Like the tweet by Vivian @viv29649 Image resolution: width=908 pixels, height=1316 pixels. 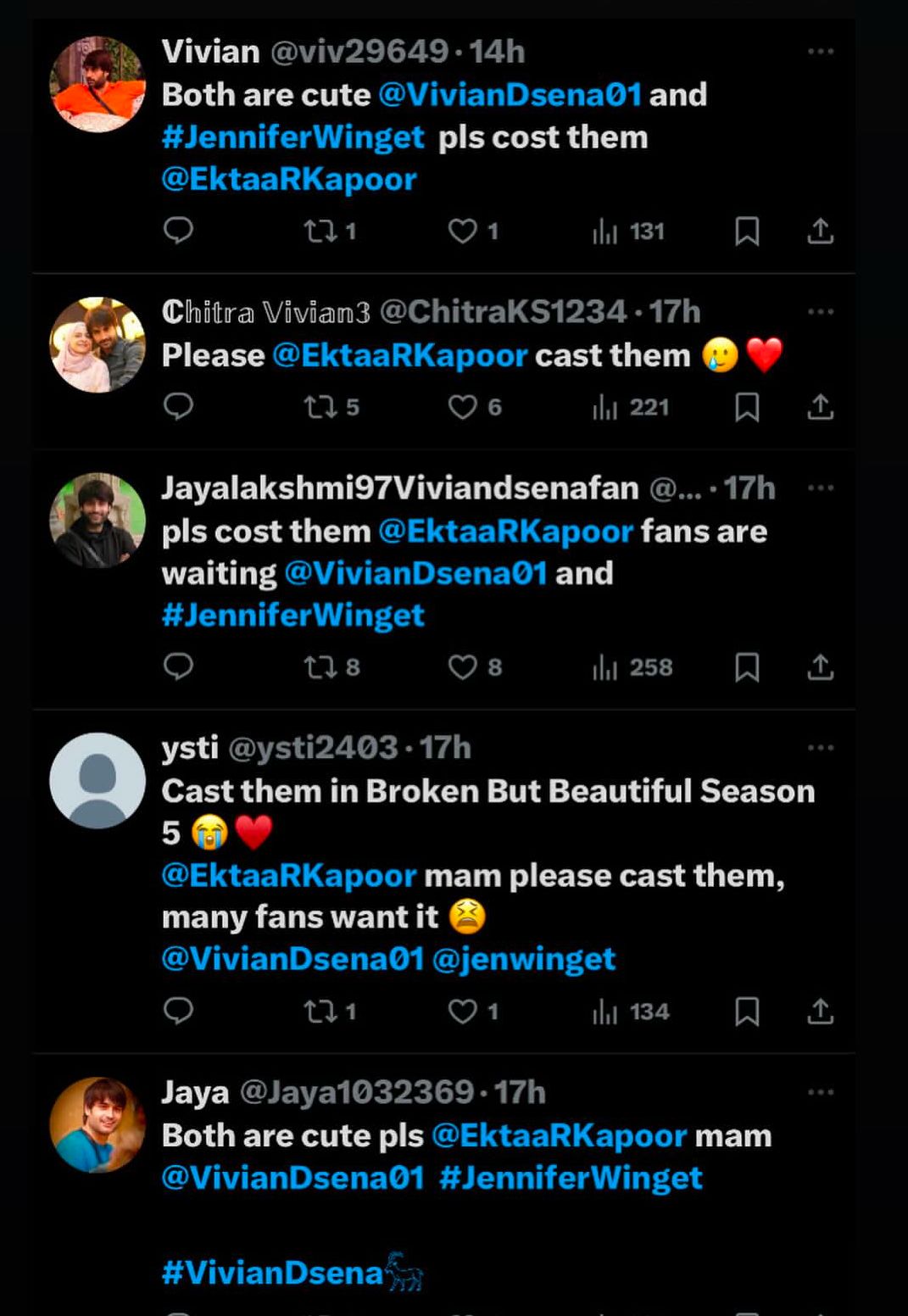tap(463, 231)
